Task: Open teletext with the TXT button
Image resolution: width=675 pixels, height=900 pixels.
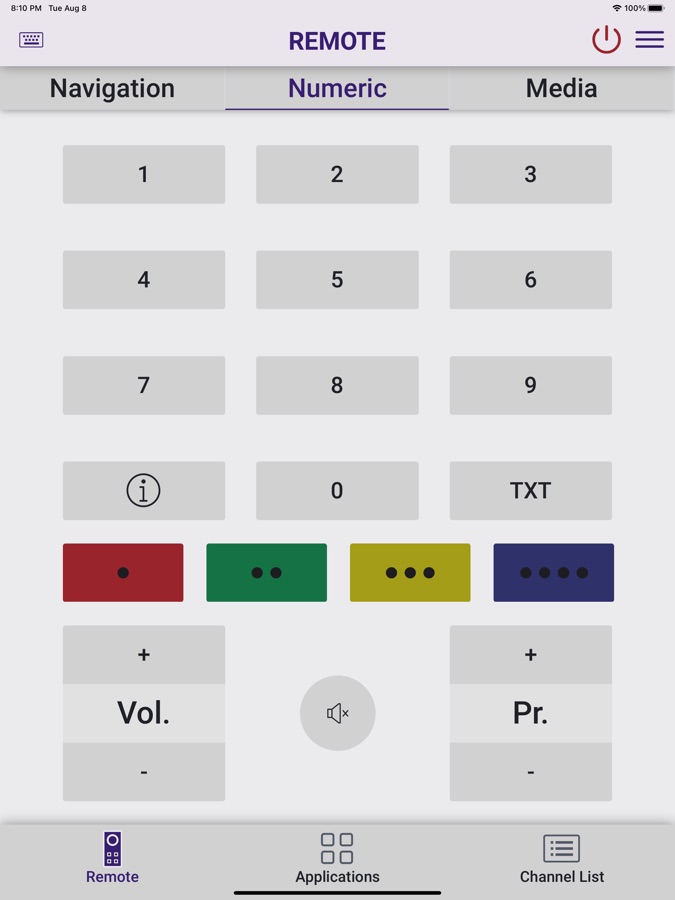Action: coord(530,491)
